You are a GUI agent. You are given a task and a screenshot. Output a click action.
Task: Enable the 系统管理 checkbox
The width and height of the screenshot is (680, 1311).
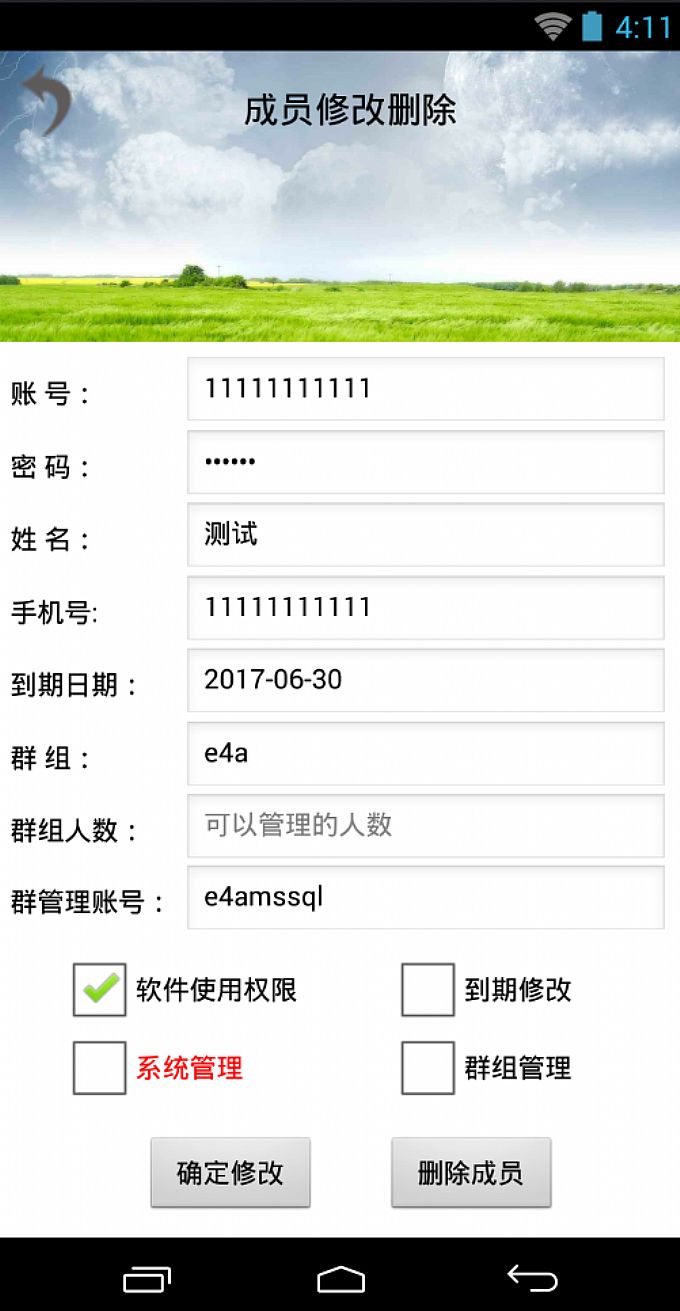(x=100, y=1068)
